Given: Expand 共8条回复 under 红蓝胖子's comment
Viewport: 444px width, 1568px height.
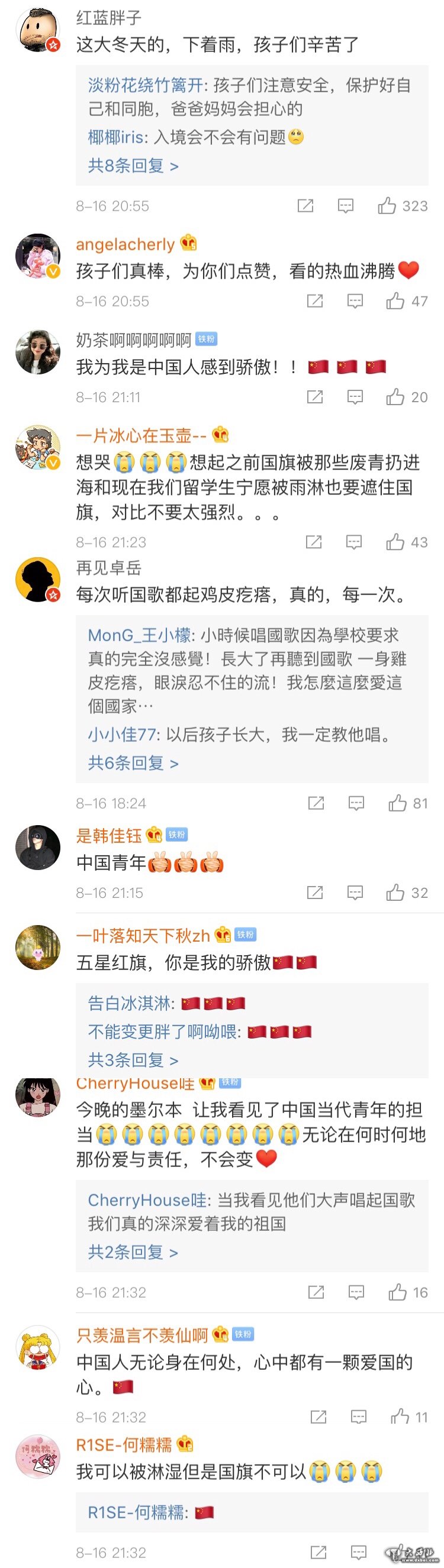Looking at the screenshot, I should (x=133, y=166).
